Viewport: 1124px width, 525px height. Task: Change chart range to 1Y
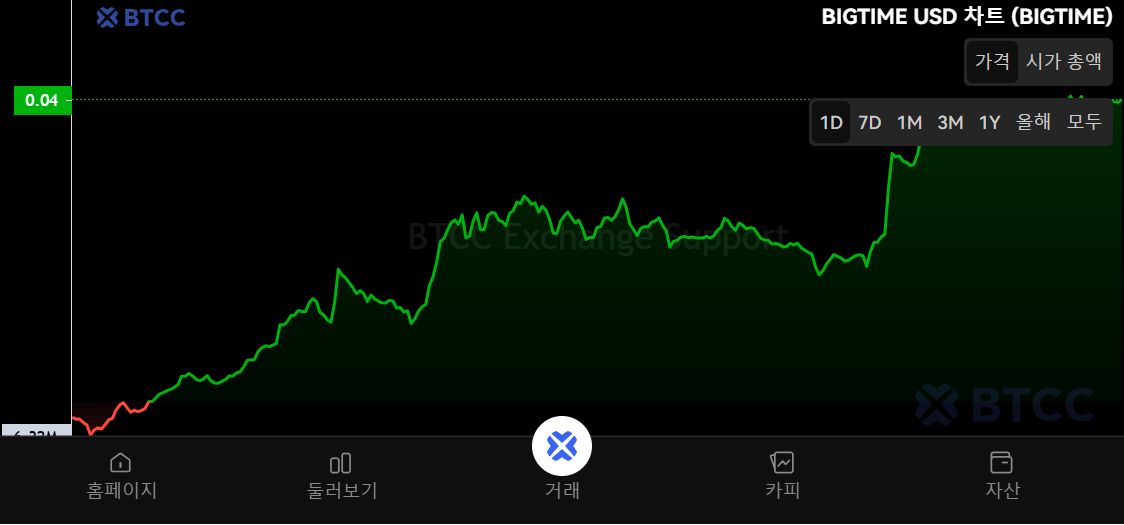coord(989,123)
